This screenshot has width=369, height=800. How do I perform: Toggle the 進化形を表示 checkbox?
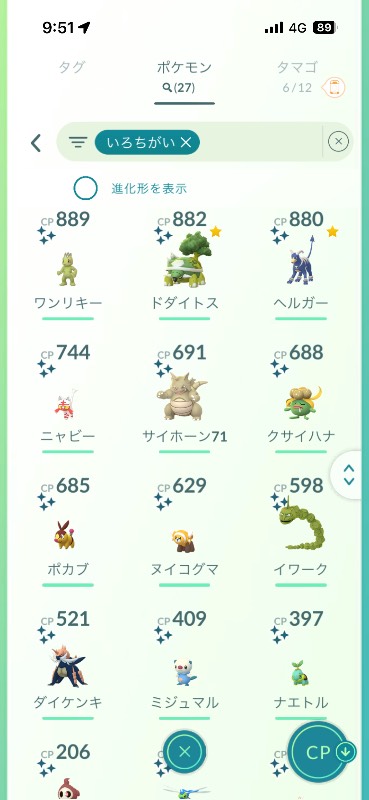[85, 188]
